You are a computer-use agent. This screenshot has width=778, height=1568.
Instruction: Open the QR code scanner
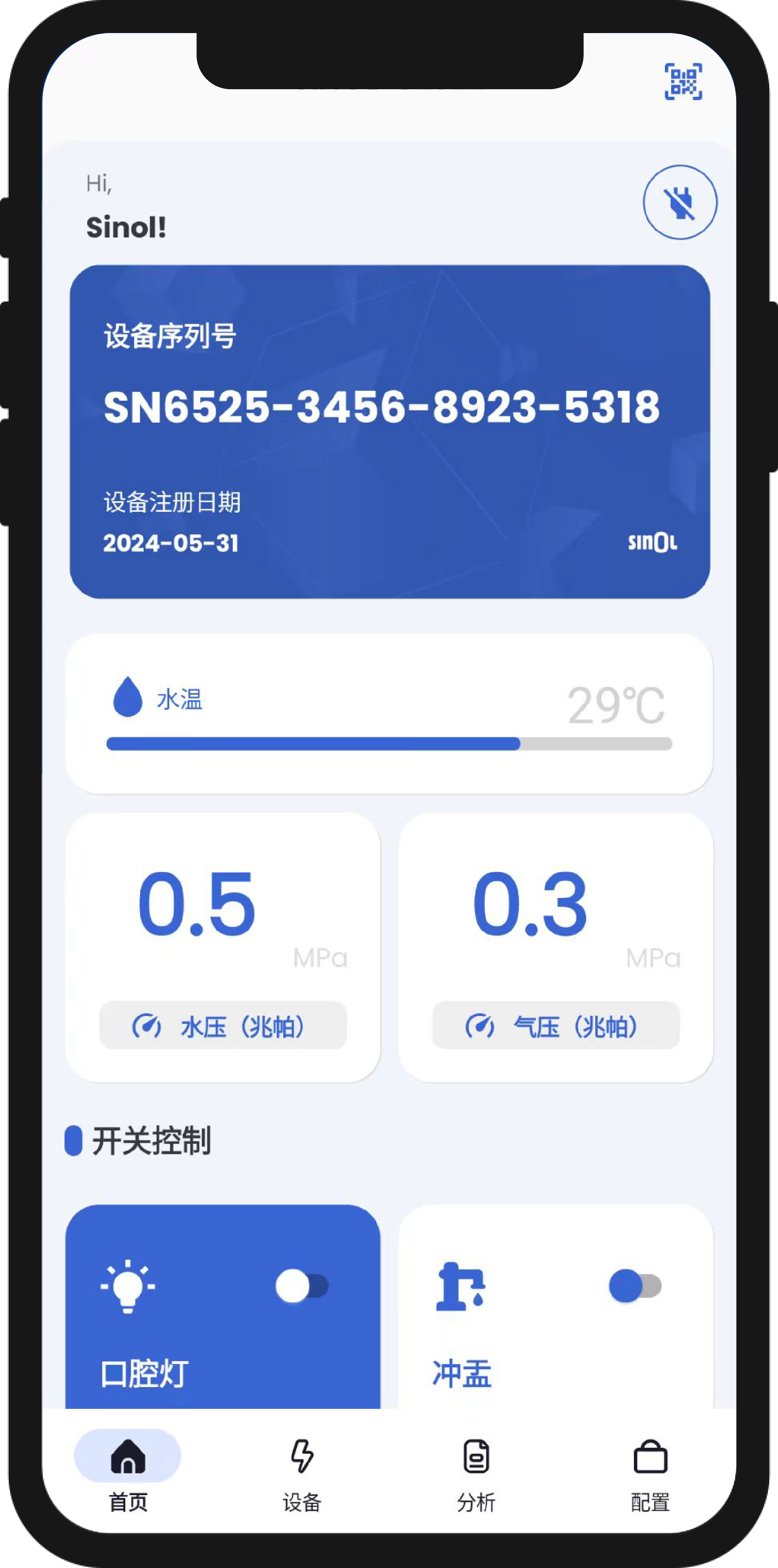click(x=682, y=81)
